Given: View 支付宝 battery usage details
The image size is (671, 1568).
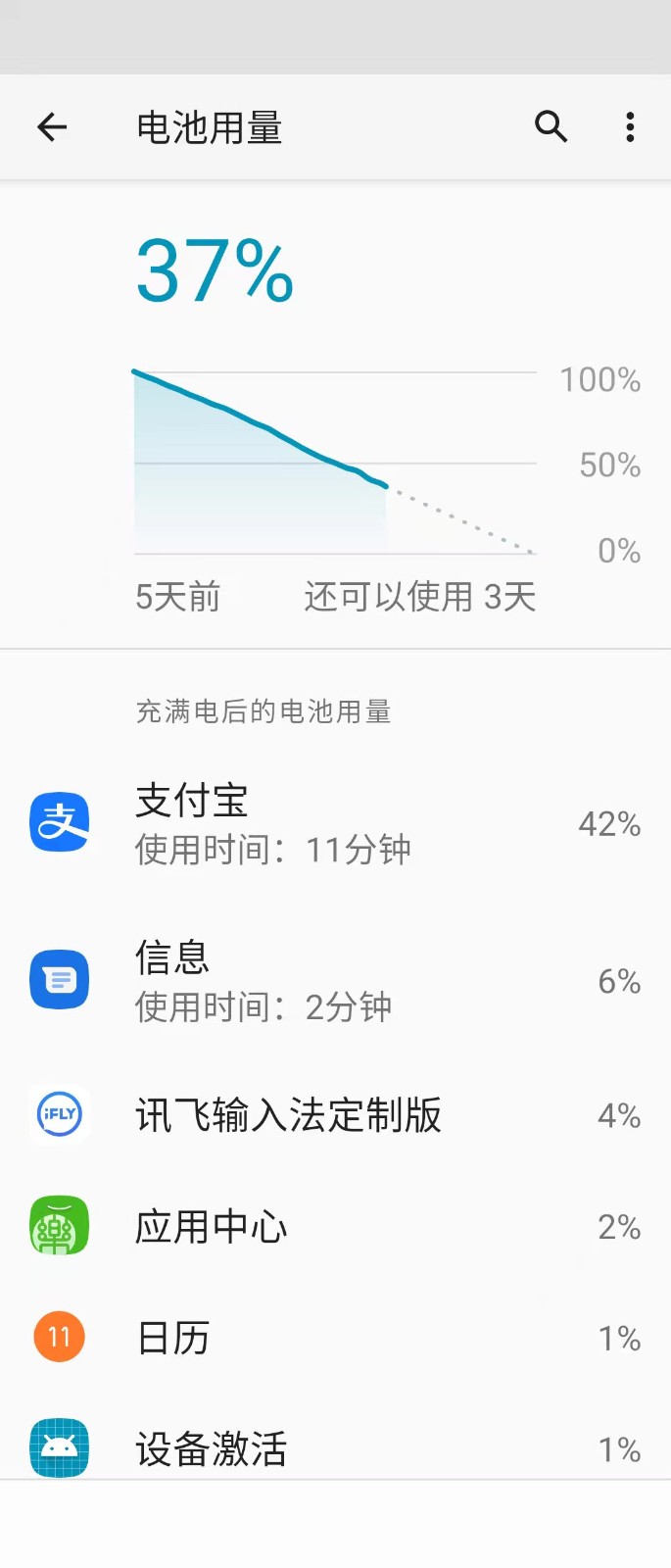Looking at the screenshot, I should click(335, 823).
